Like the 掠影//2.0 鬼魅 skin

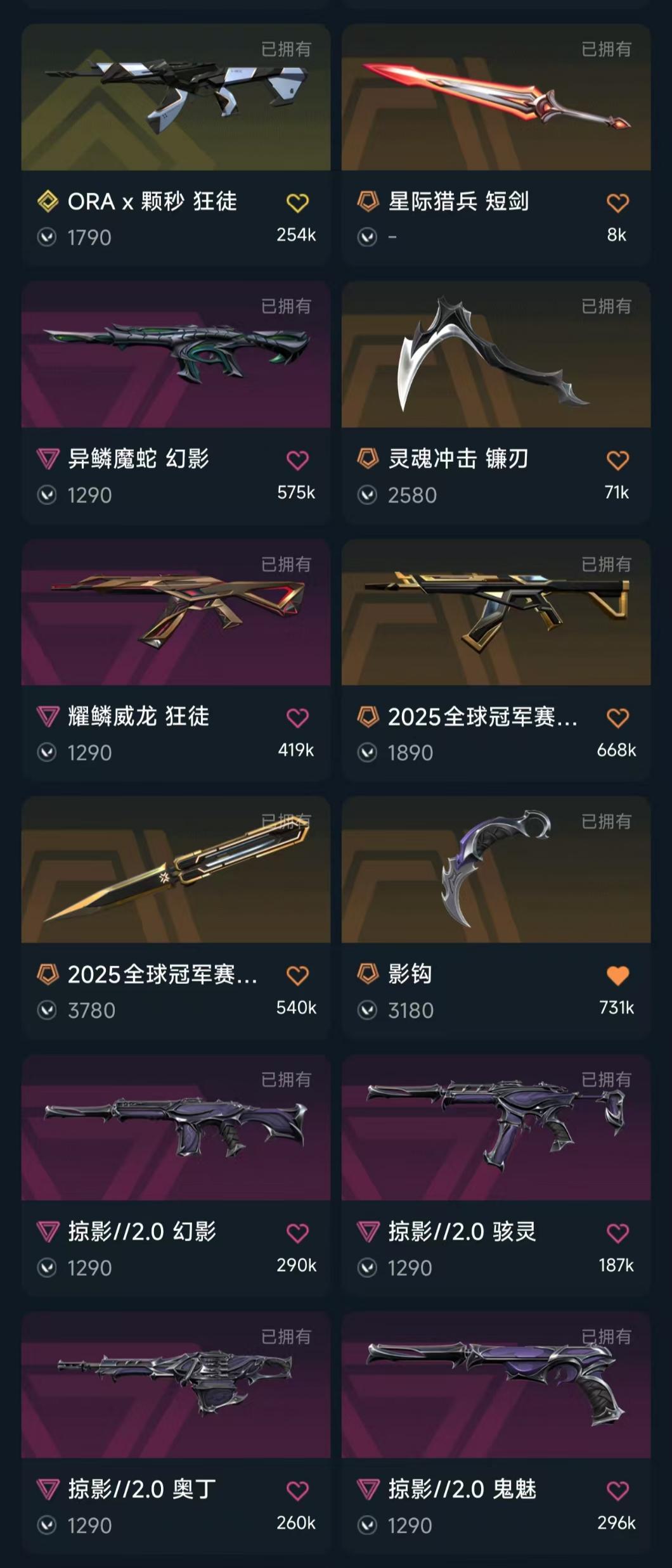pyautogui.click(x=617, y=1491)
